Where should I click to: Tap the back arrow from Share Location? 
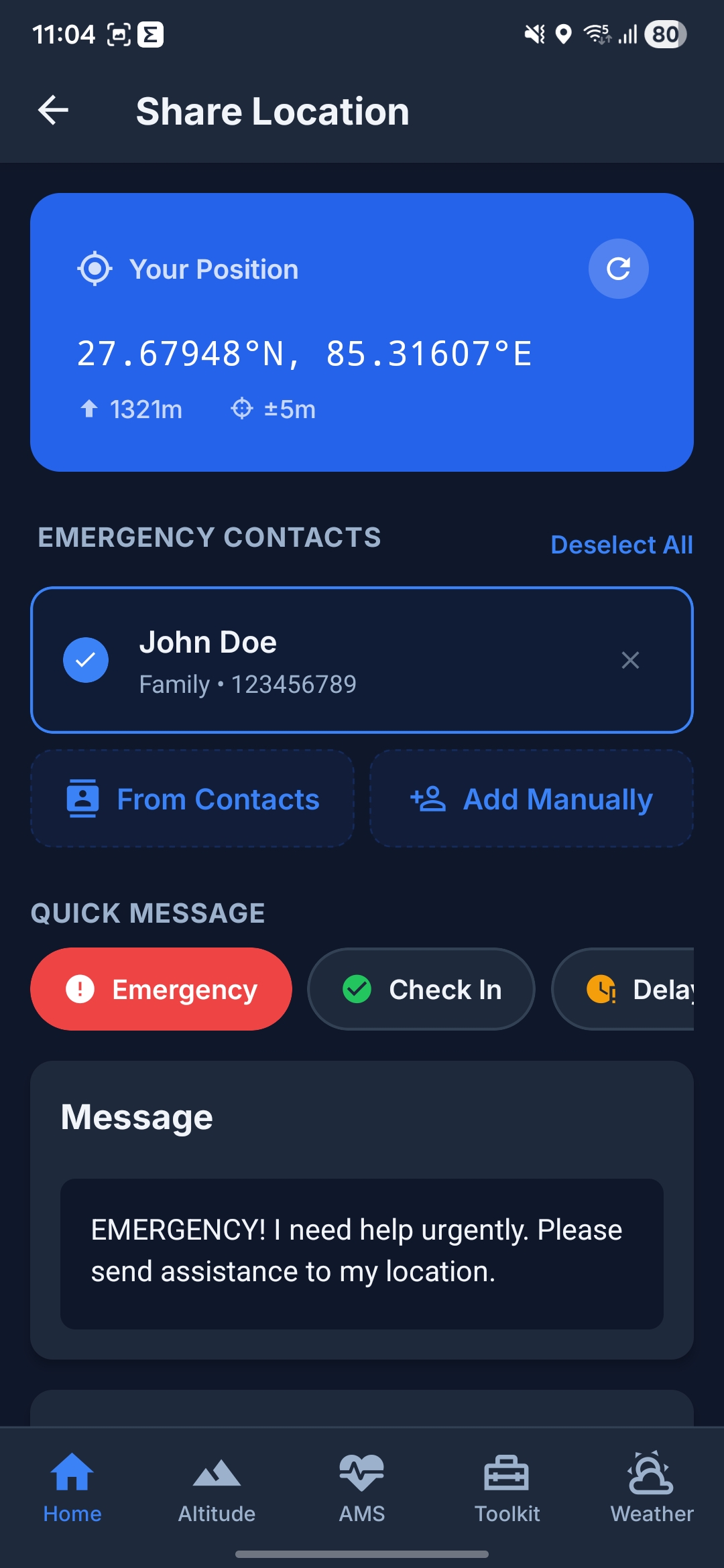tap(53, 111)
